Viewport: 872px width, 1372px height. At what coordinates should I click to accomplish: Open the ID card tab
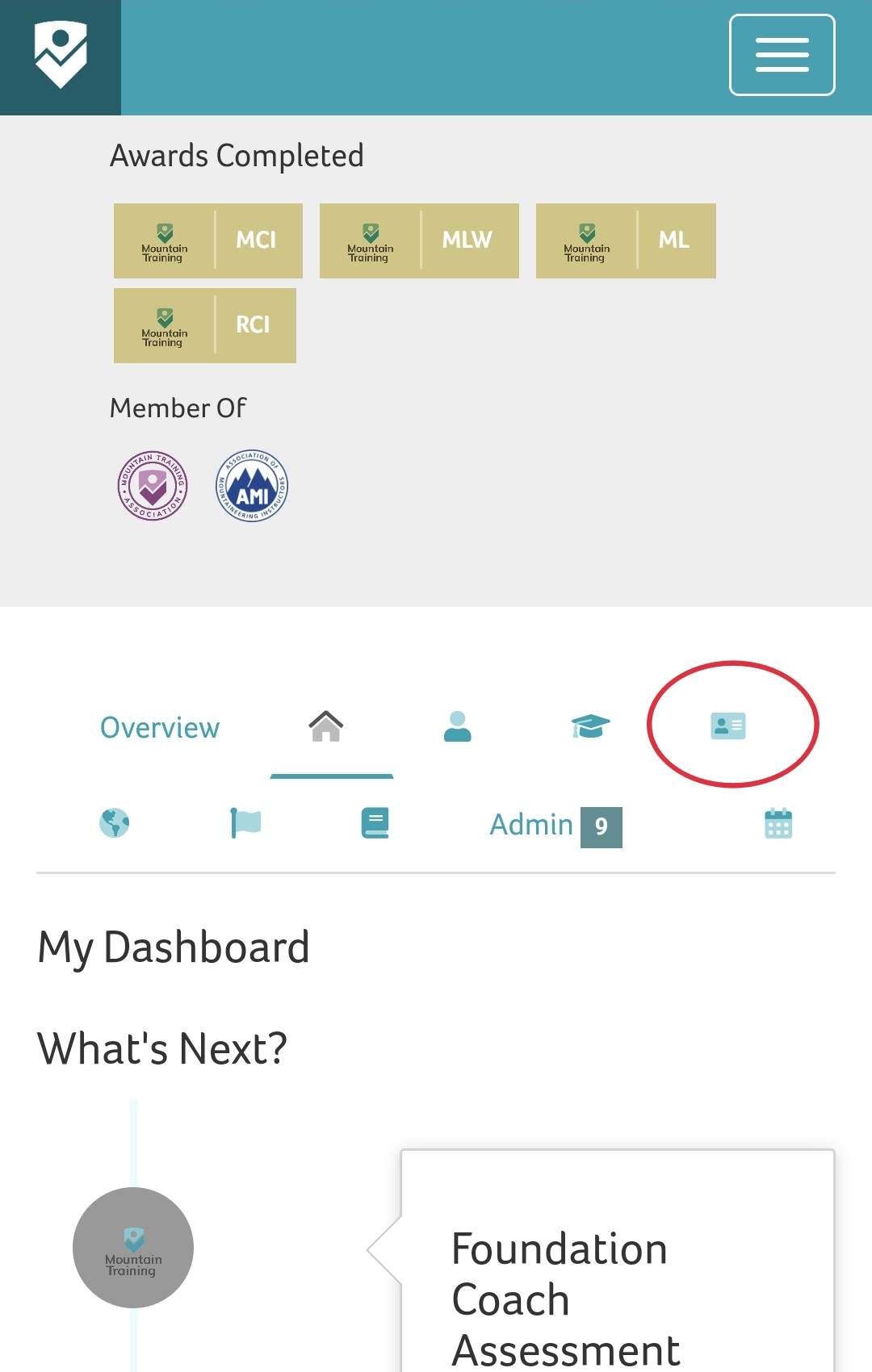point(728,726)
